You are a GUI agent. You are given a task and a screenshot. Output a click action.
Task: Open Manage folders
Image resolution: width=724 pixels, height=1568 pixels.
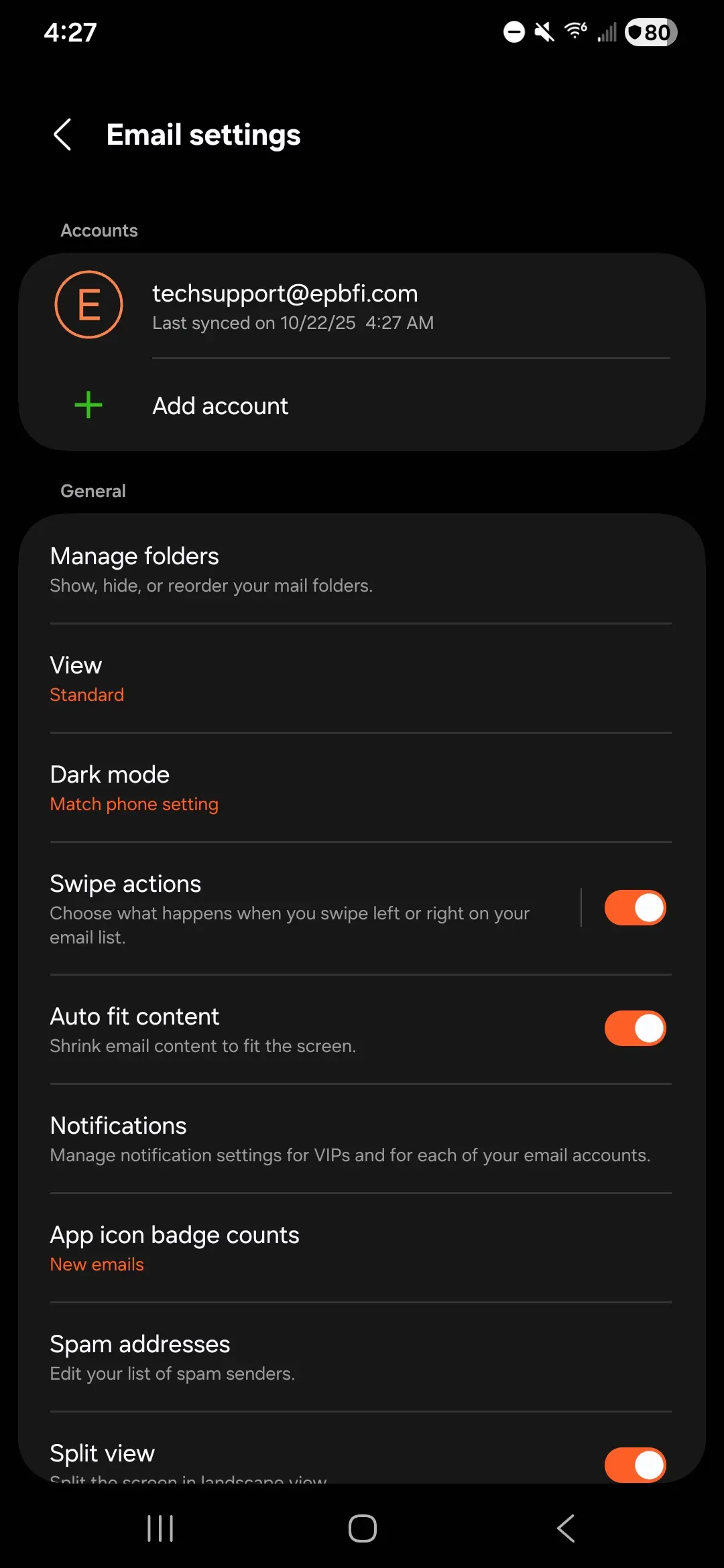pyautogui.click(x=362, y=570)
